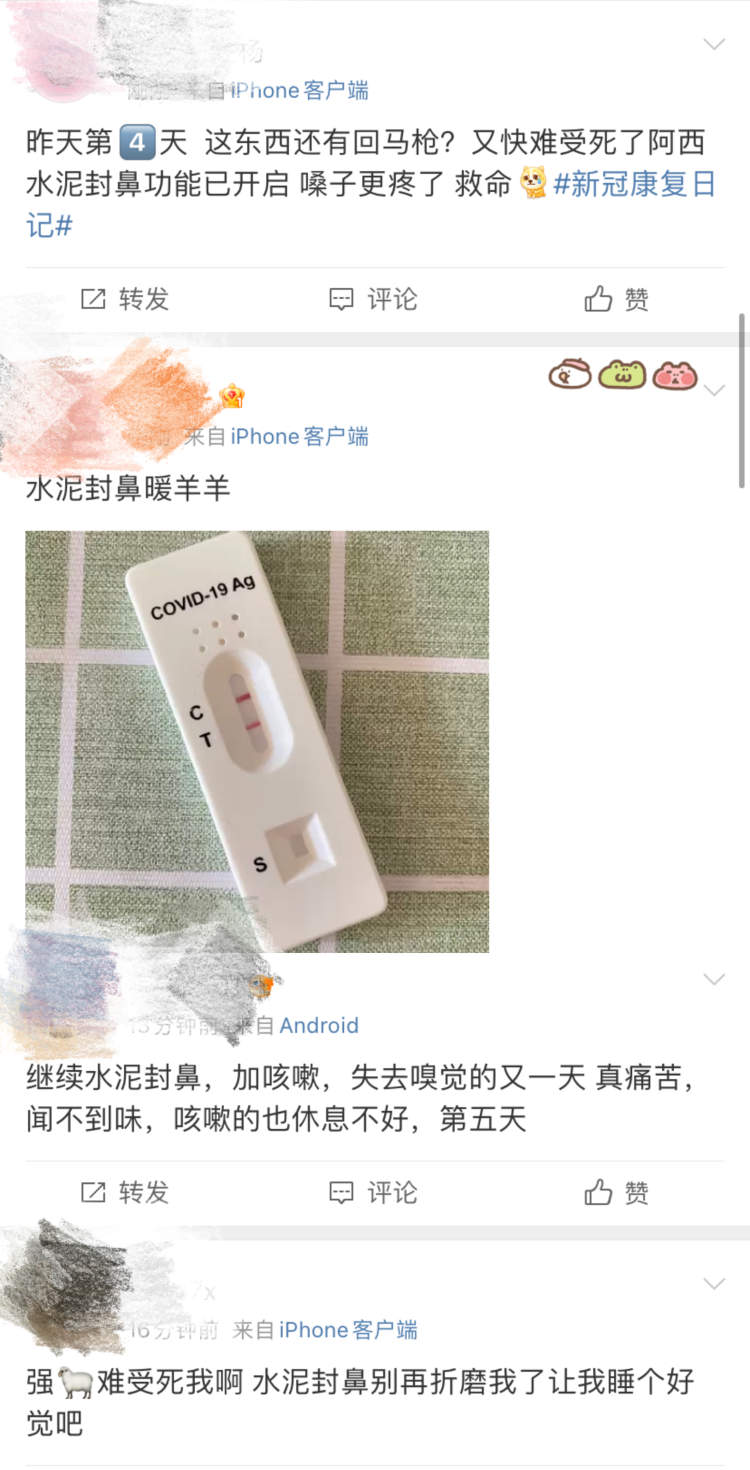Open the #新冠康复日记# hashtag link
750x1470 pixels.
pos(633,185)
